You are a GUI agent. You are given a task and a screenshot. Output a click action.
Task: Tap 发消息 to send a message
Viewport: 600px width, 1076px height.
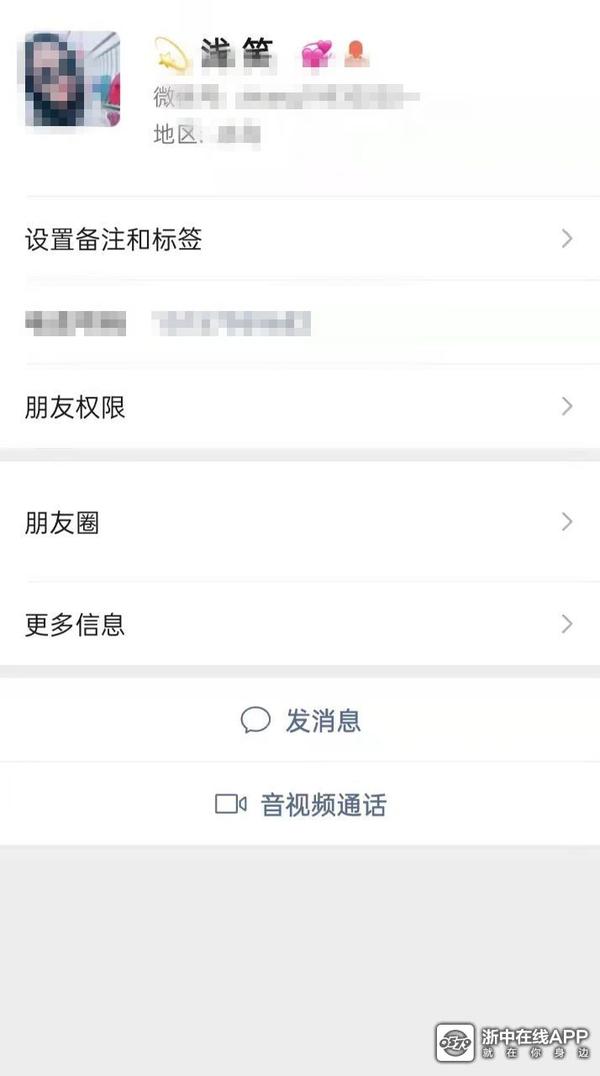[x=301, y=720]
